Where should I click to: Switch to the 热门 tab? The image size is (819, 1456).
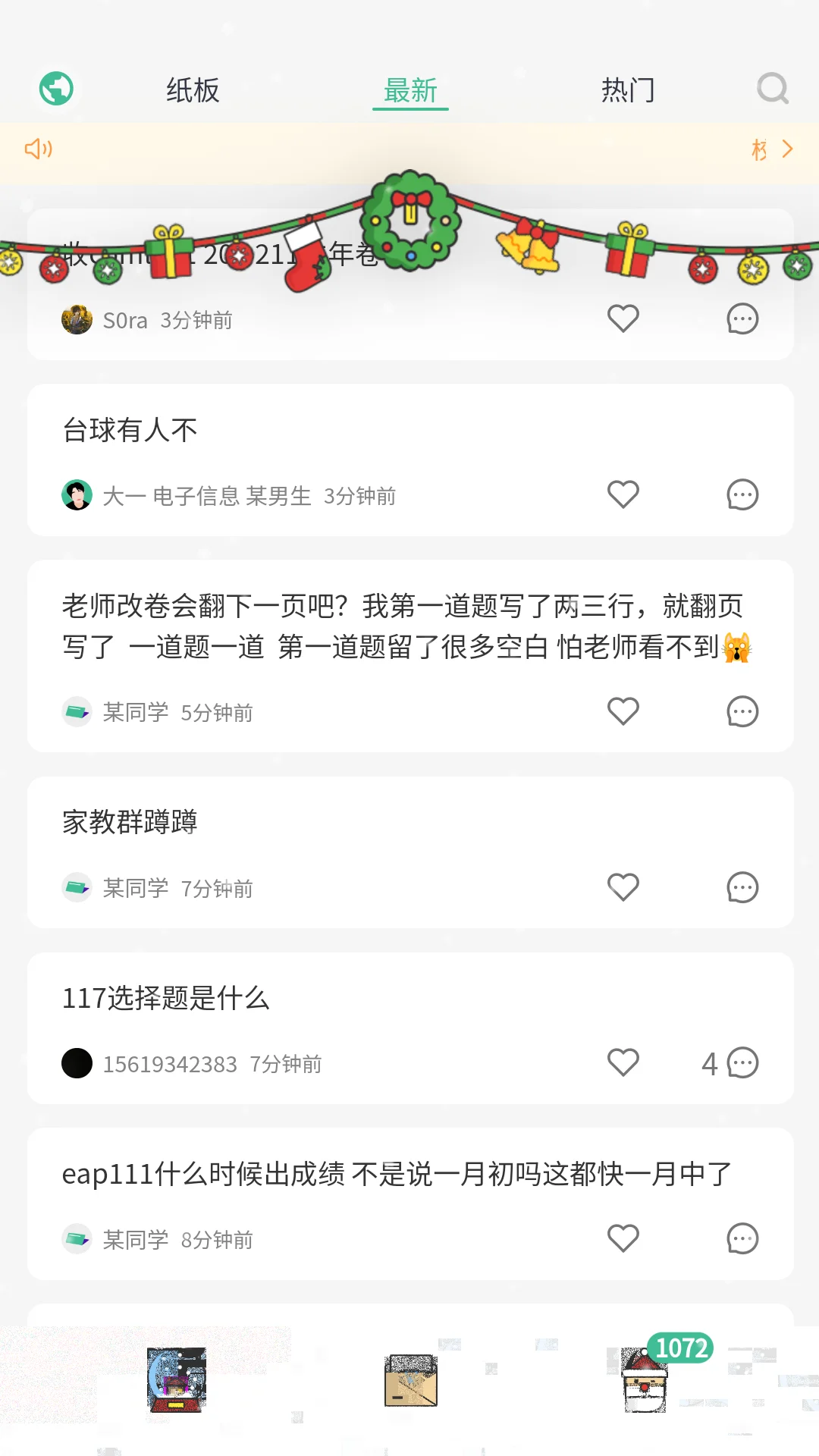tap(628, 89)
